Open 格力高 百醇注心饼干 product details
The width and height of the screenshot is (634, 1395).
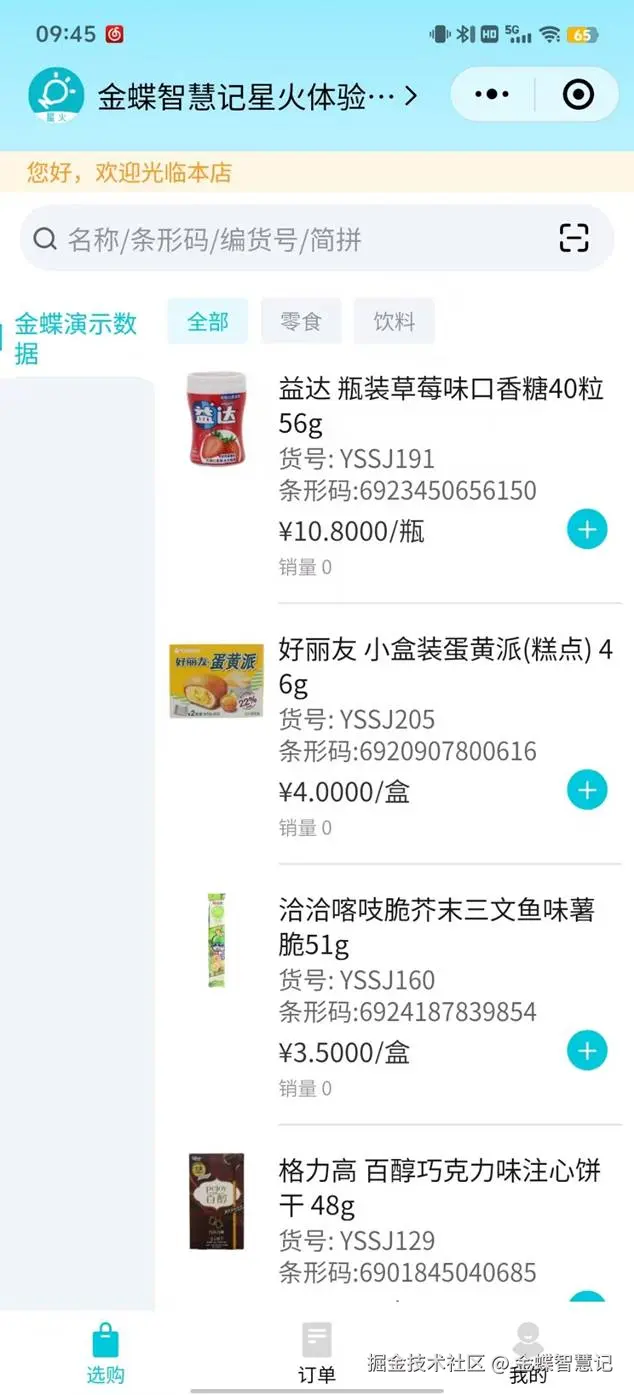(x=440, y=1187)
